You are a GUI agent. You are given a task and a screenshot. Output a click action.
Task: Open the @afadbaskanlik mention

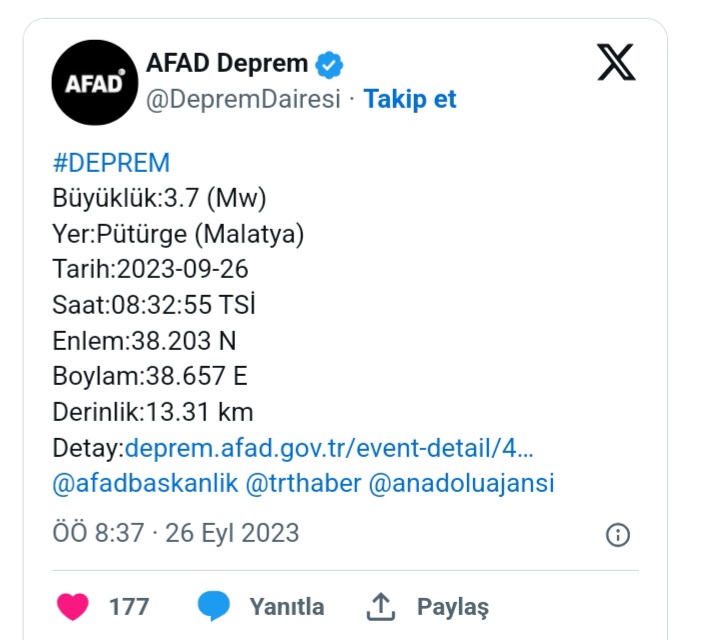(x=145, y=484)
